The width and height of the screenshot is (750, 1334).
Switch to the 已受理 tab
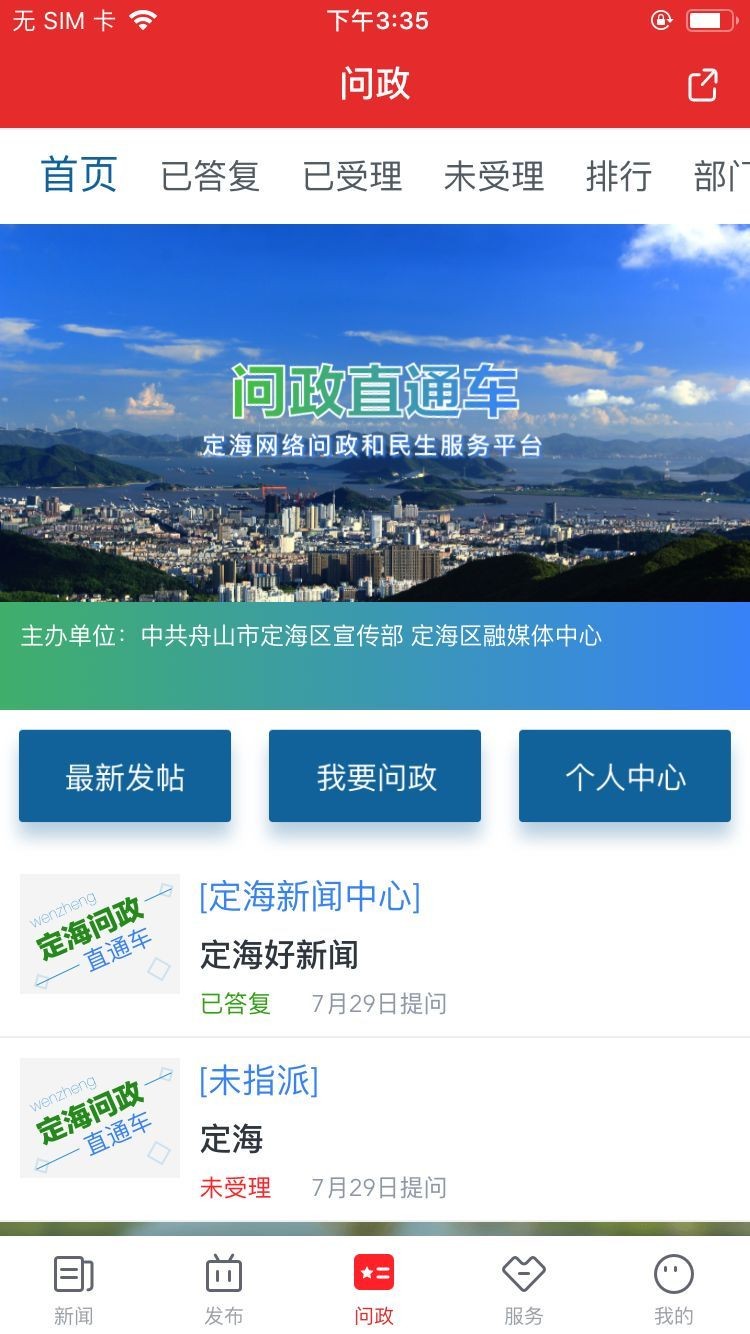point(352,177)
